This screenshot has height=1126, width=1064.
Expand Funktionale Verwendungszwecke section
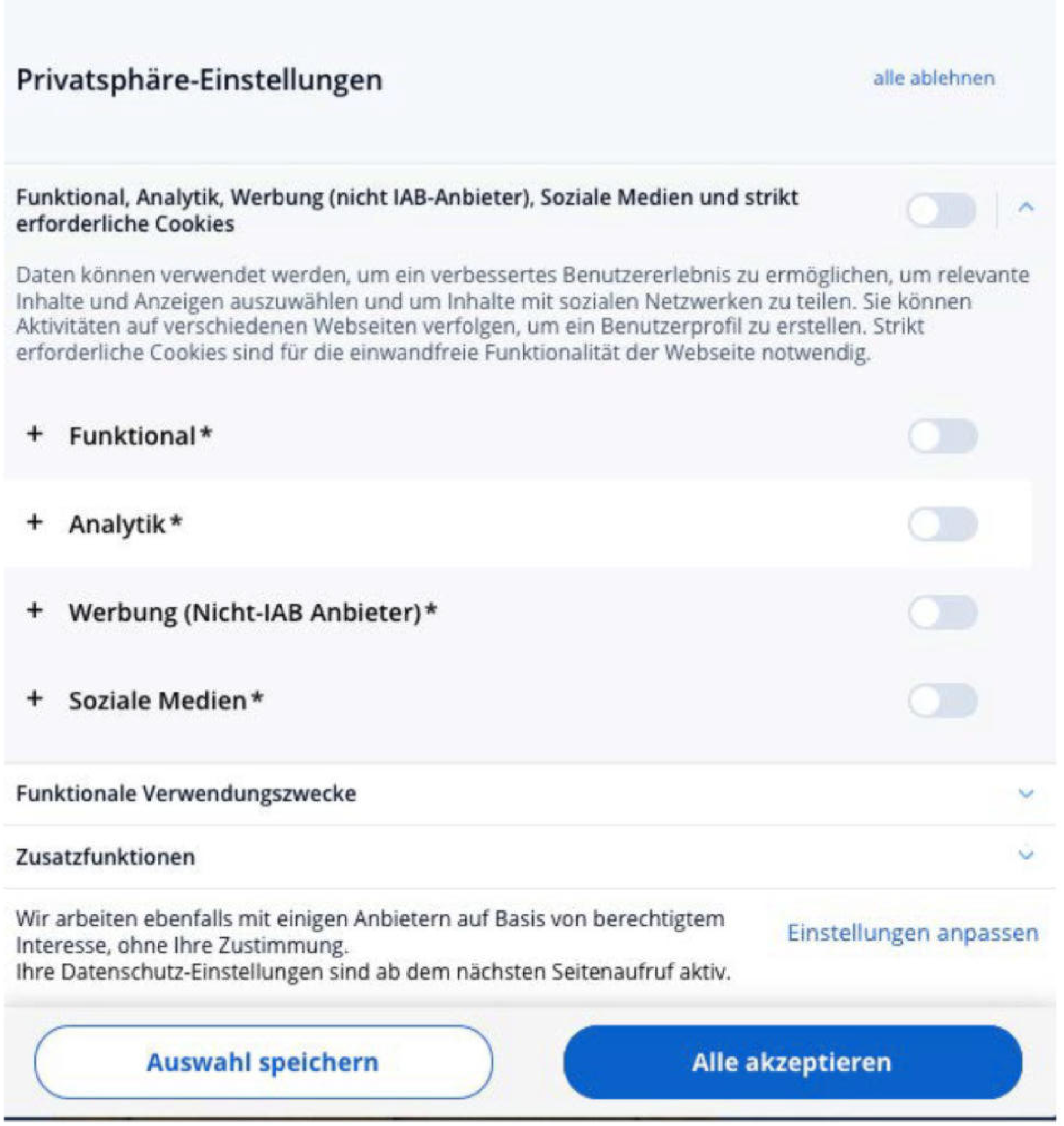1026,793
